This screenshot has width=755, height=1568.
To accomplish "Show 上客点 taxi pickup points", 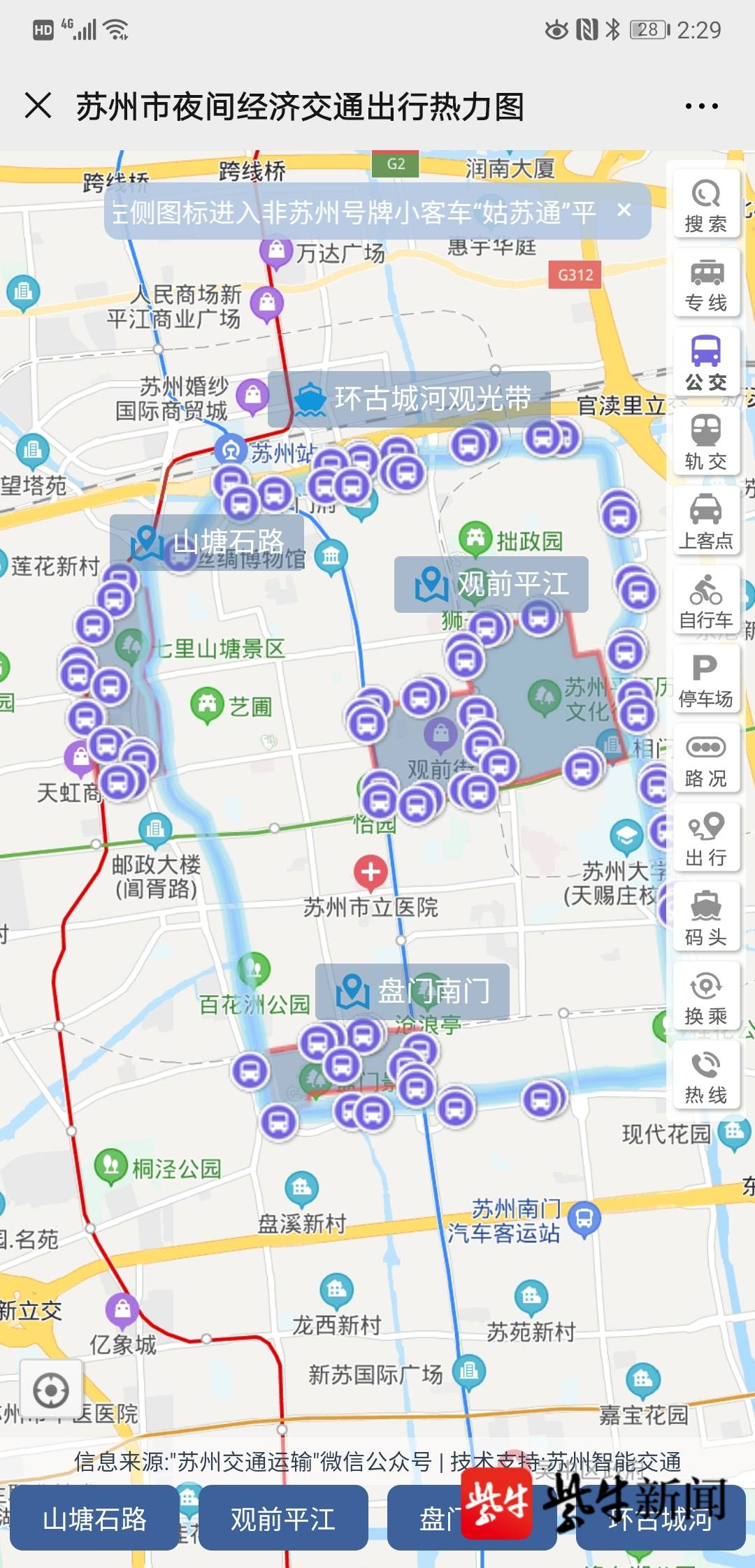I will (x=705, y=522).
